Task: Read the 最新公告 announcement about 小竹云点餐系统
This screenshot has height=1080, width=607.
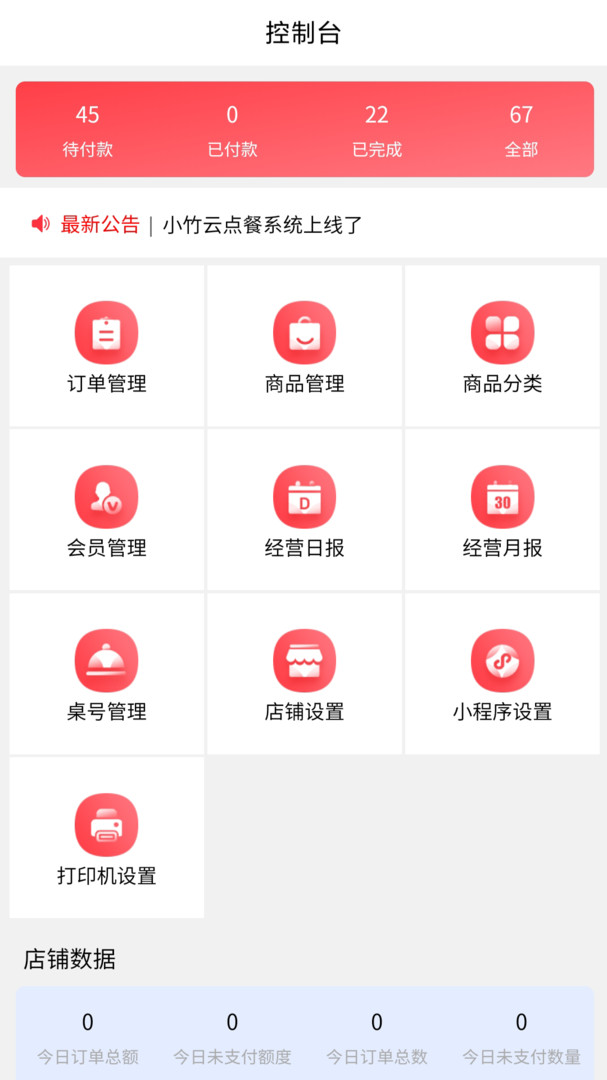Action: [262, 225]
